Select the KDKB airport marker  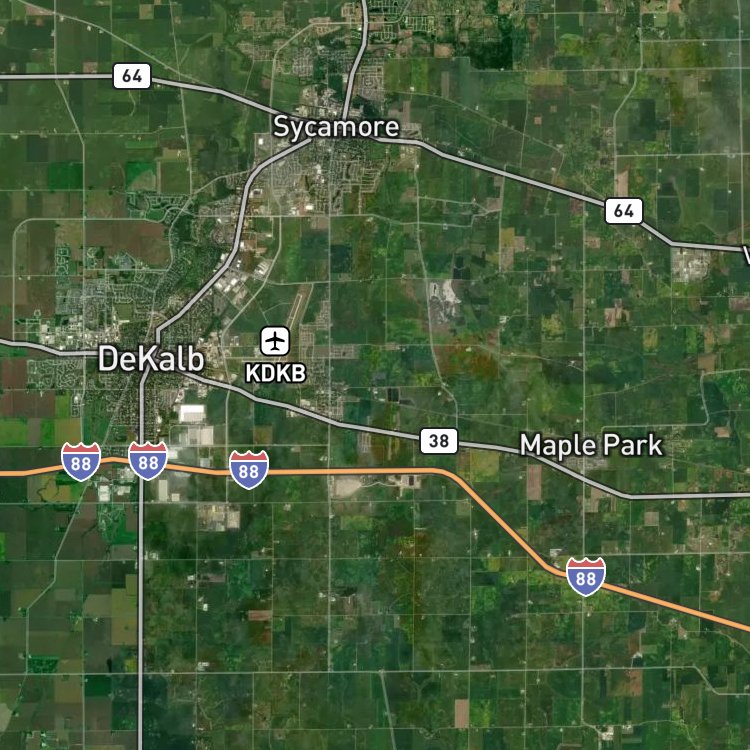click(275, 342)
